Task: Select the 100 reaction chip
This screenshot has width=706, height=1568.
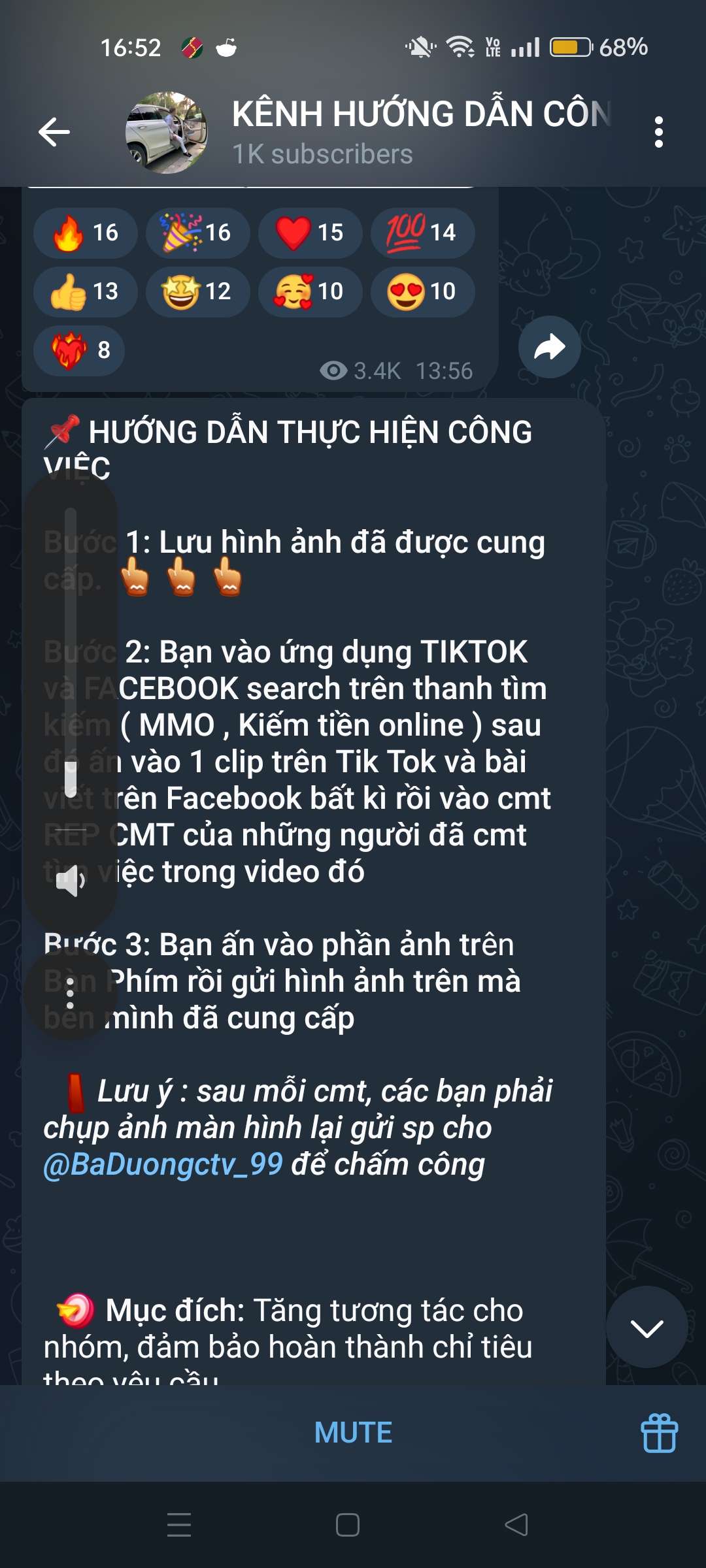Action: coord(423,233)
